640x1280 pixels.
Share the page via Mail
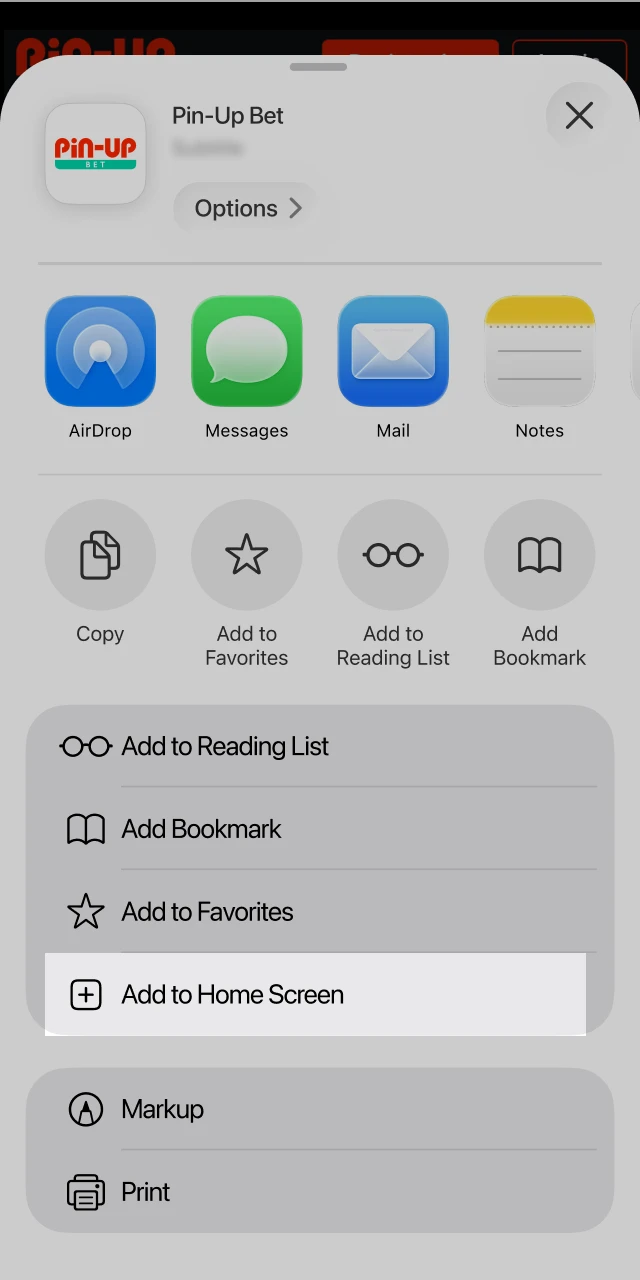393,352
